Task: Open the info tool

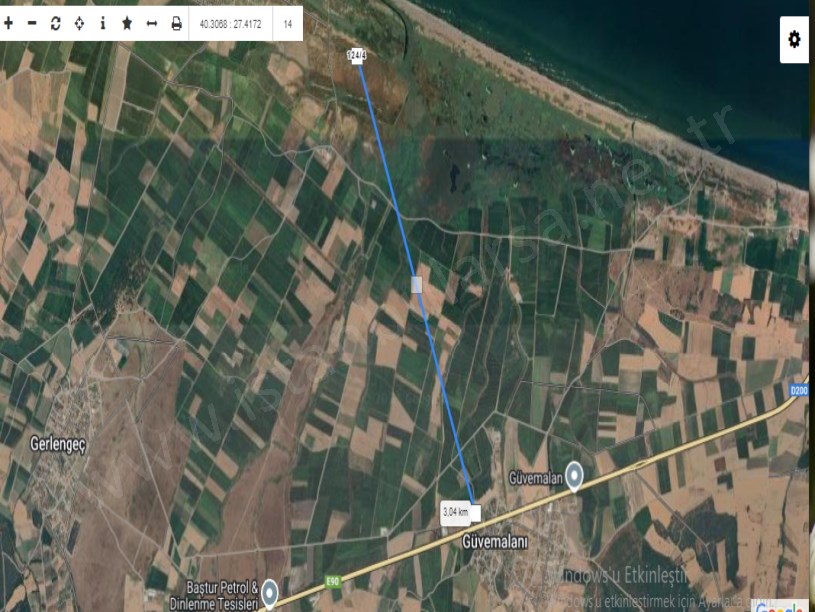Action: tap(103, 22)
